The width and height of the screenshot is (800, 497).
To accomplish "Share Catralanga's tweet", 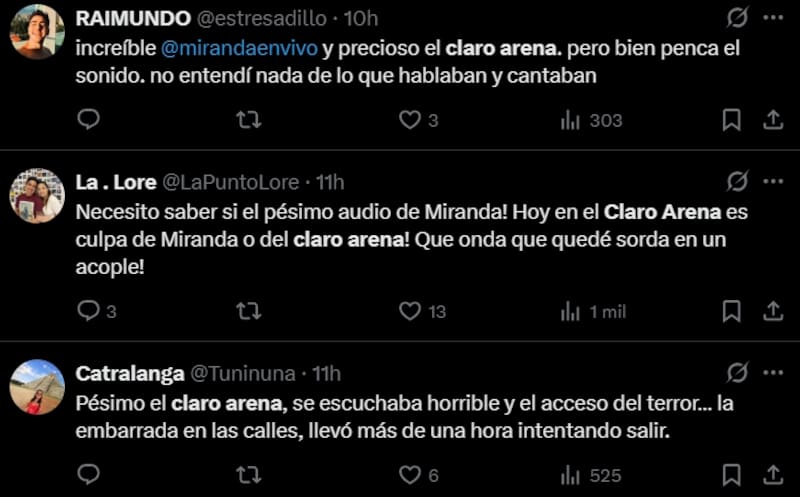I will (772, 475).
